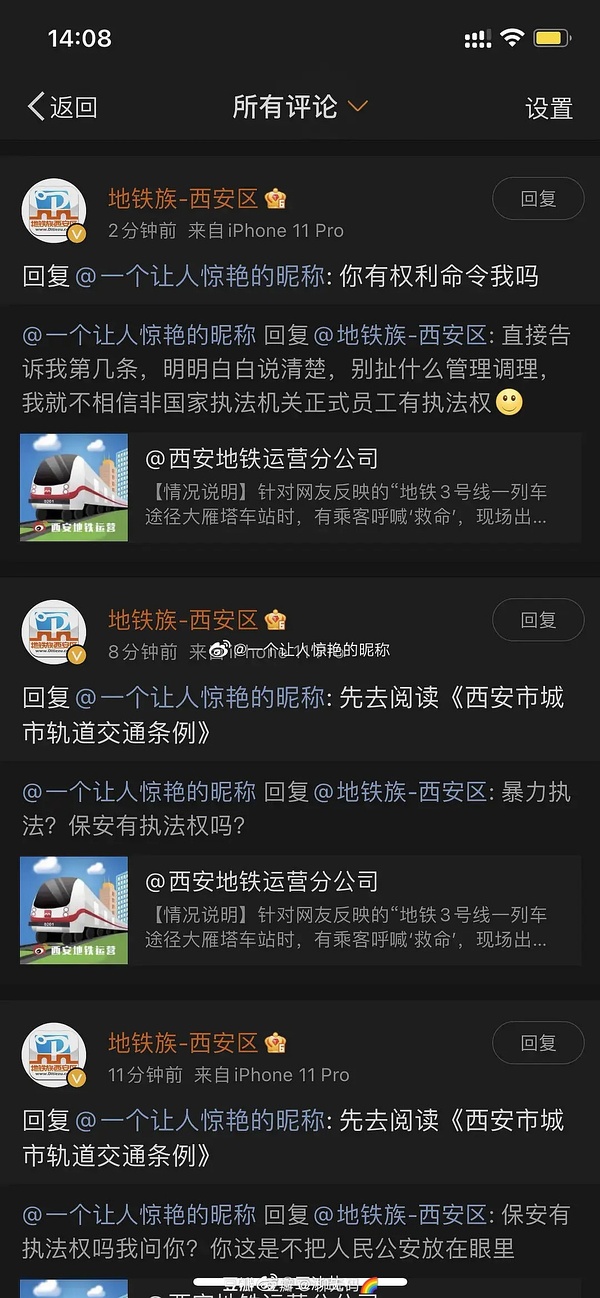The height and width of the screenshot is (1298, 600).
Task: Tap 回复 on the comment from 8分钟前
Action: 538,620
